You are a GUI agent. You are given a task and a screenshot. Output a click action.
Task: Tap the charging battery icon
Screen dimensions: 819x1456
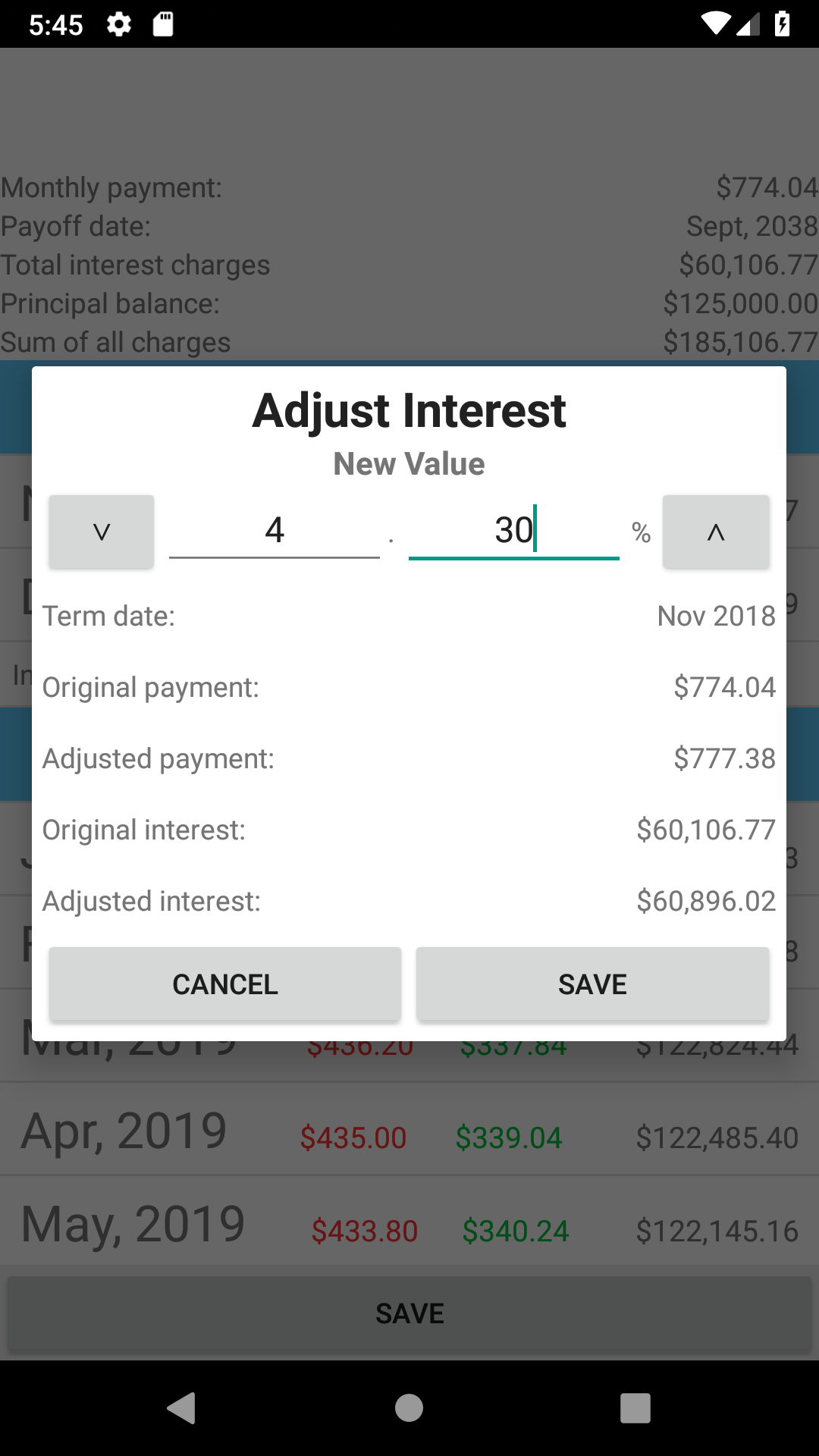783,25
